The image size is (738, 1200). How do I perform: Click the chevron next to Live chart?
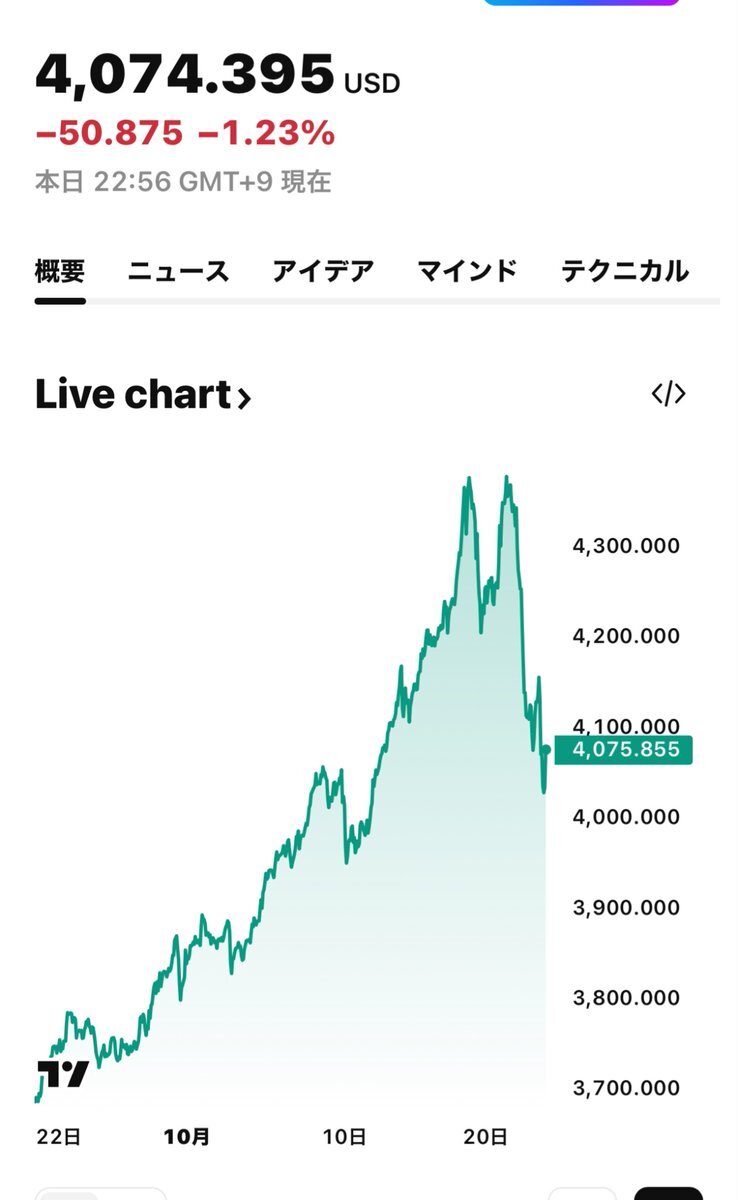[243, 397]
